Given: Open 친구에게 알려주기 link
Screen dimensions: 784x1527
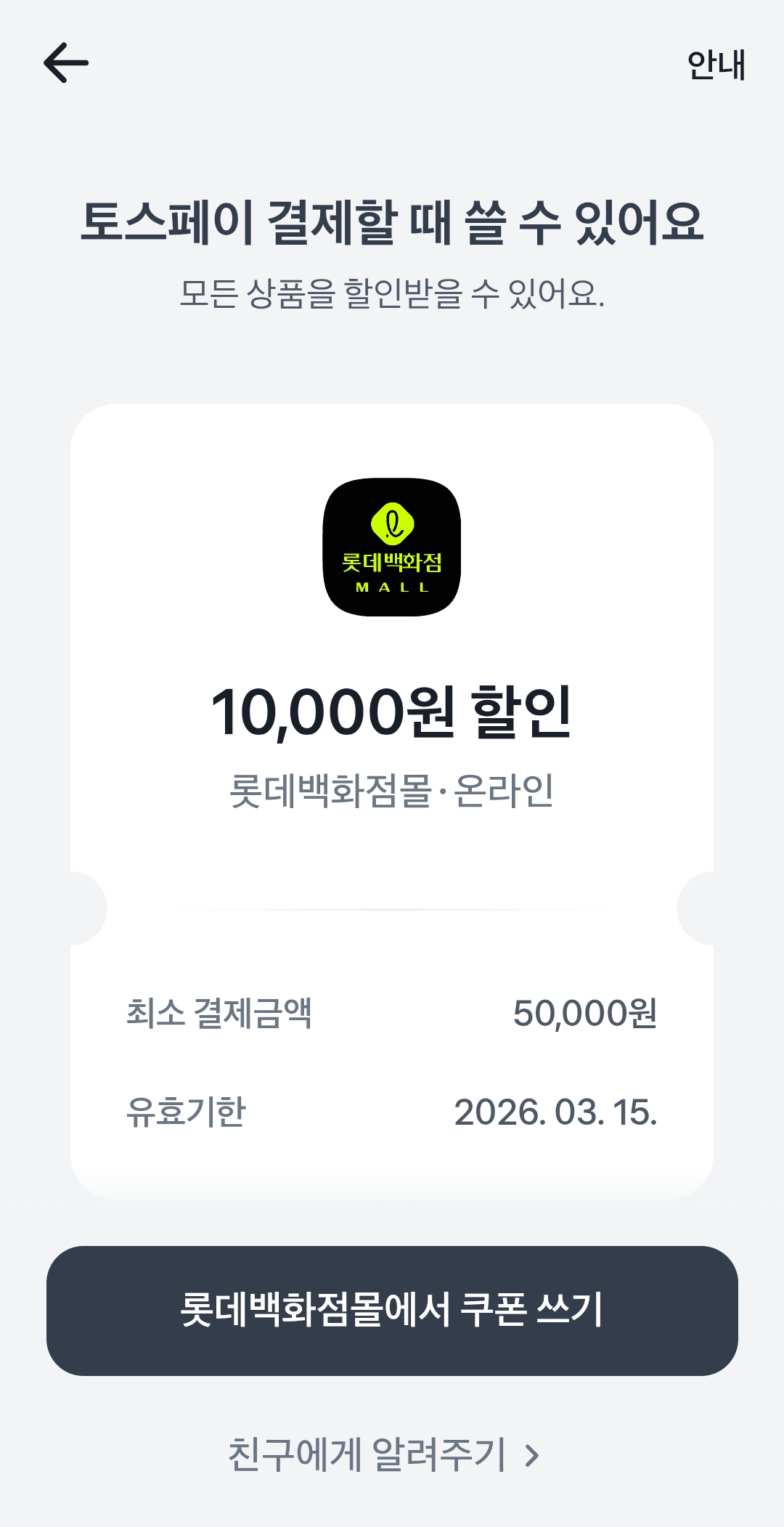Looking at the screenshot, I should point(384,1455).
